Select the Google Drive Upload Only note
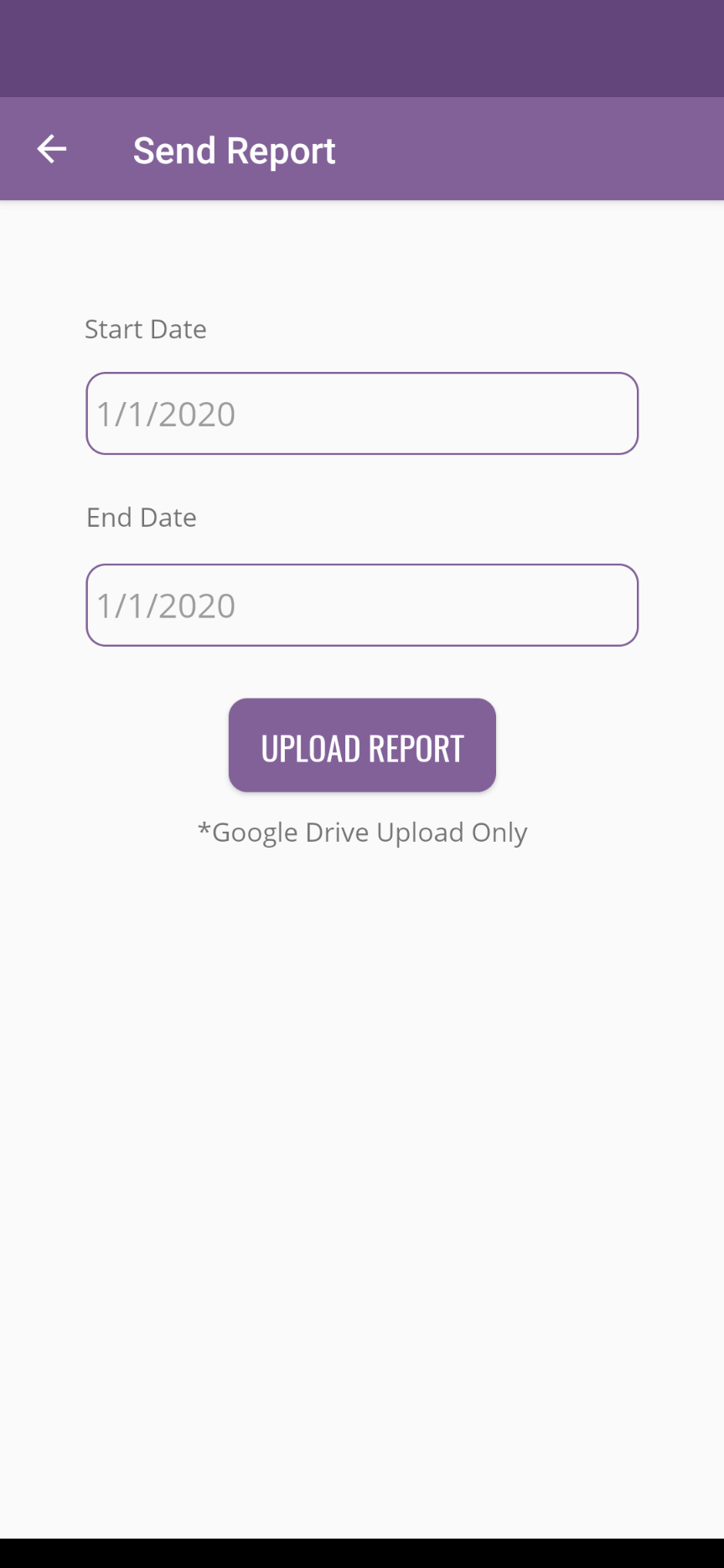This screenshot has height=1568, width=724. tap(363, 832)
